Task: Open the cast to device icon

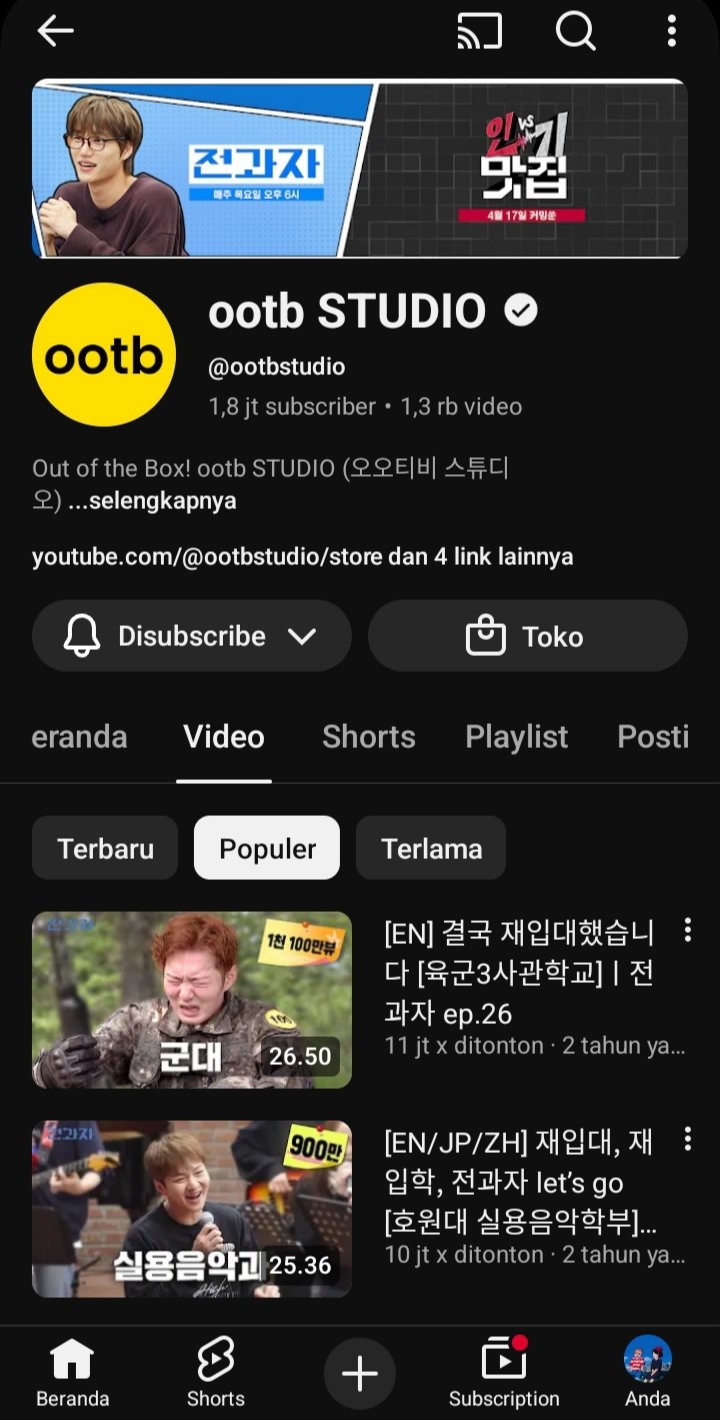Action: click(x=479, y=32)
